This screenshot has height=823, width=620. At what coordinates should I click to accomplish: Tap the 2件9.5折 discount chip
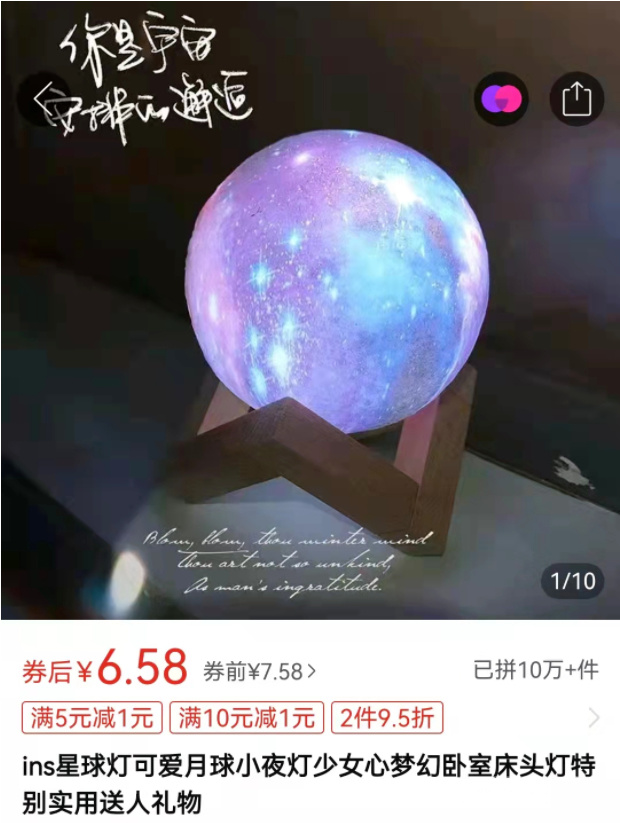[388, 717]
